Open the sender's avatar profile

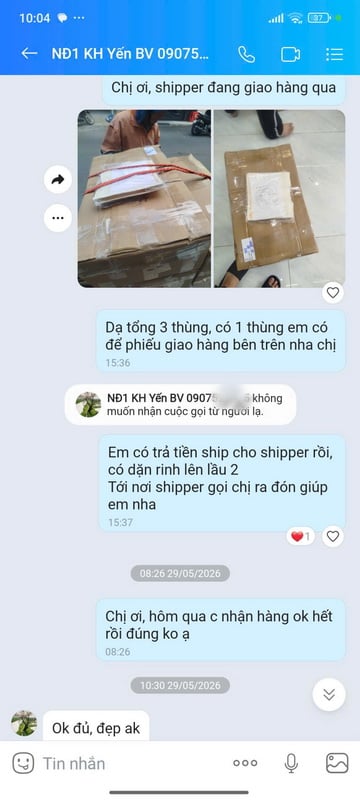click(x=24, y=723)
